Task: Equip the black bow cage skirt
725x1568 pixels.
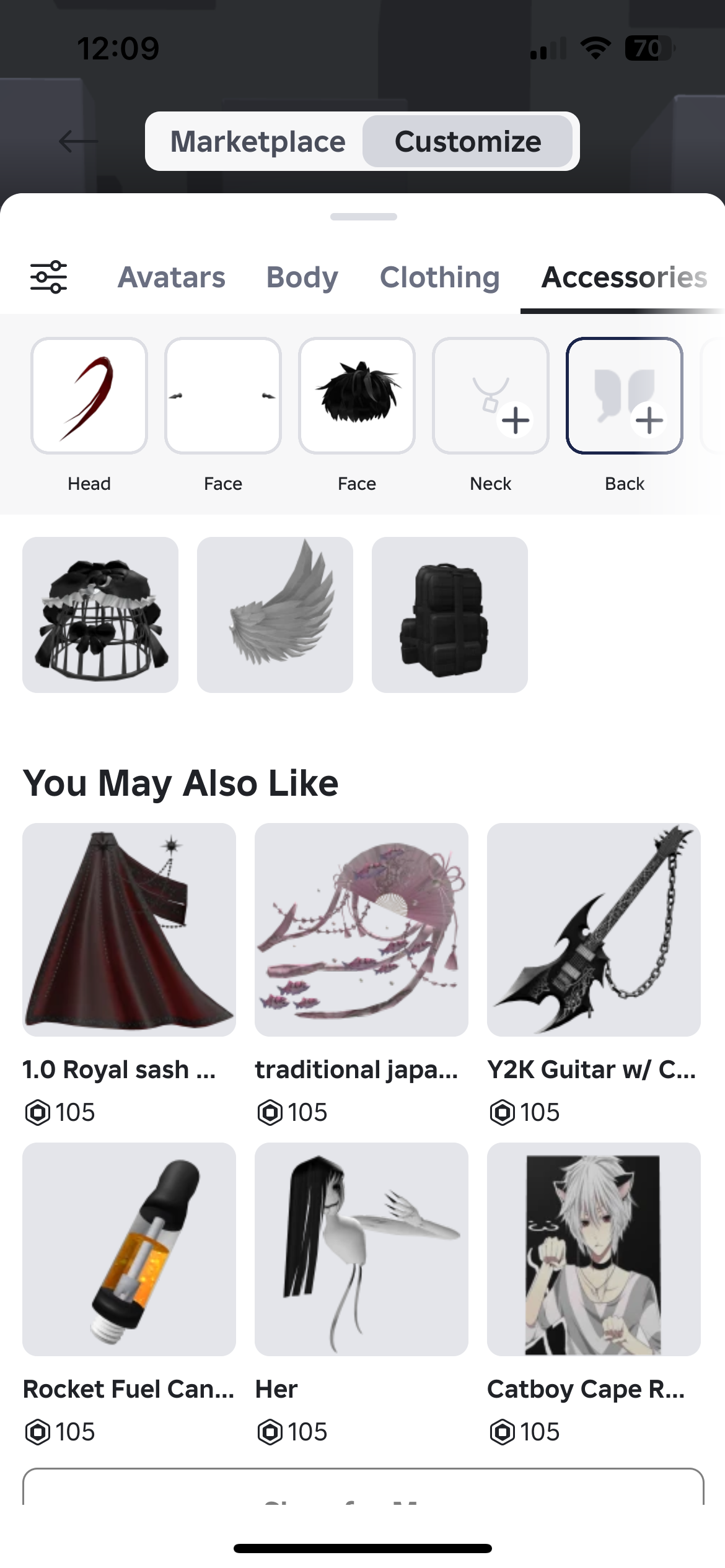Action: 100,614
